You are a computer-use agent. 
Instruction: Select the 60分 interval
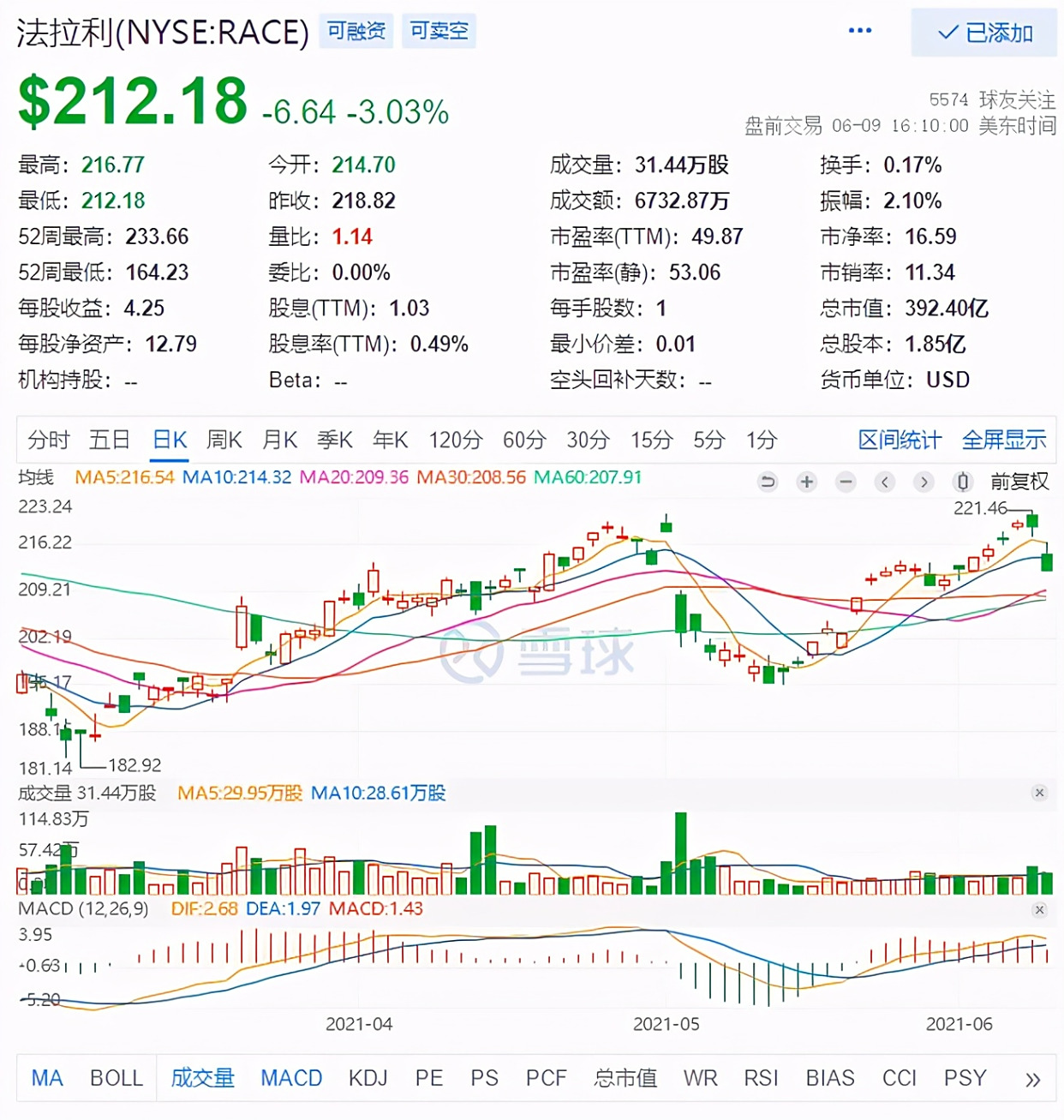524,440
